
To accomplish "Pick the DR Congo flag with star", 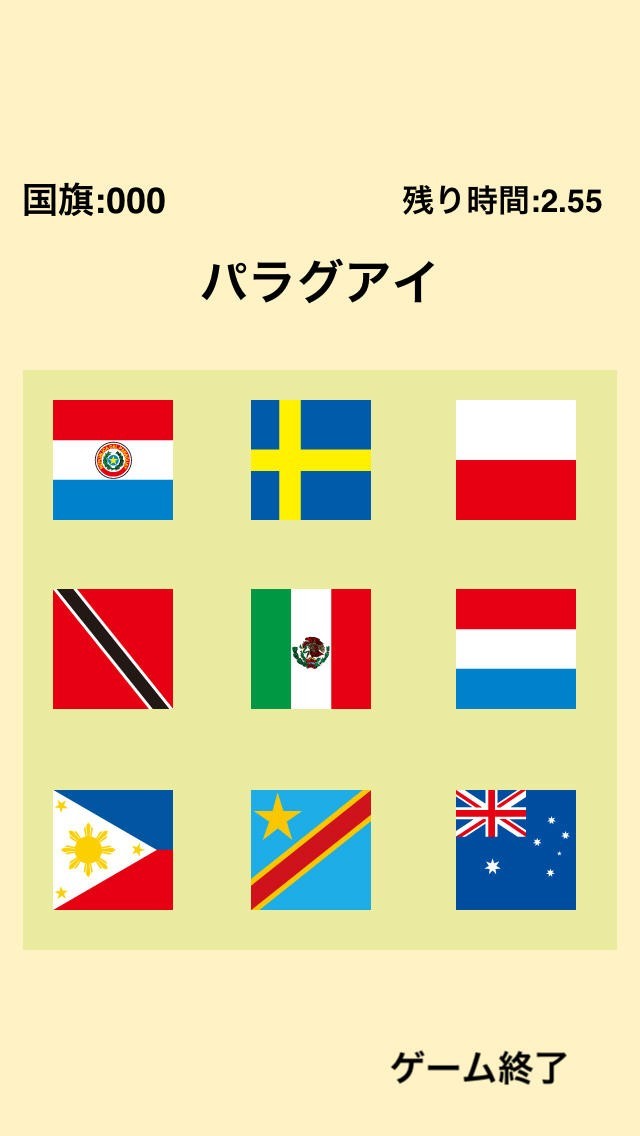I will click(311, 849).
